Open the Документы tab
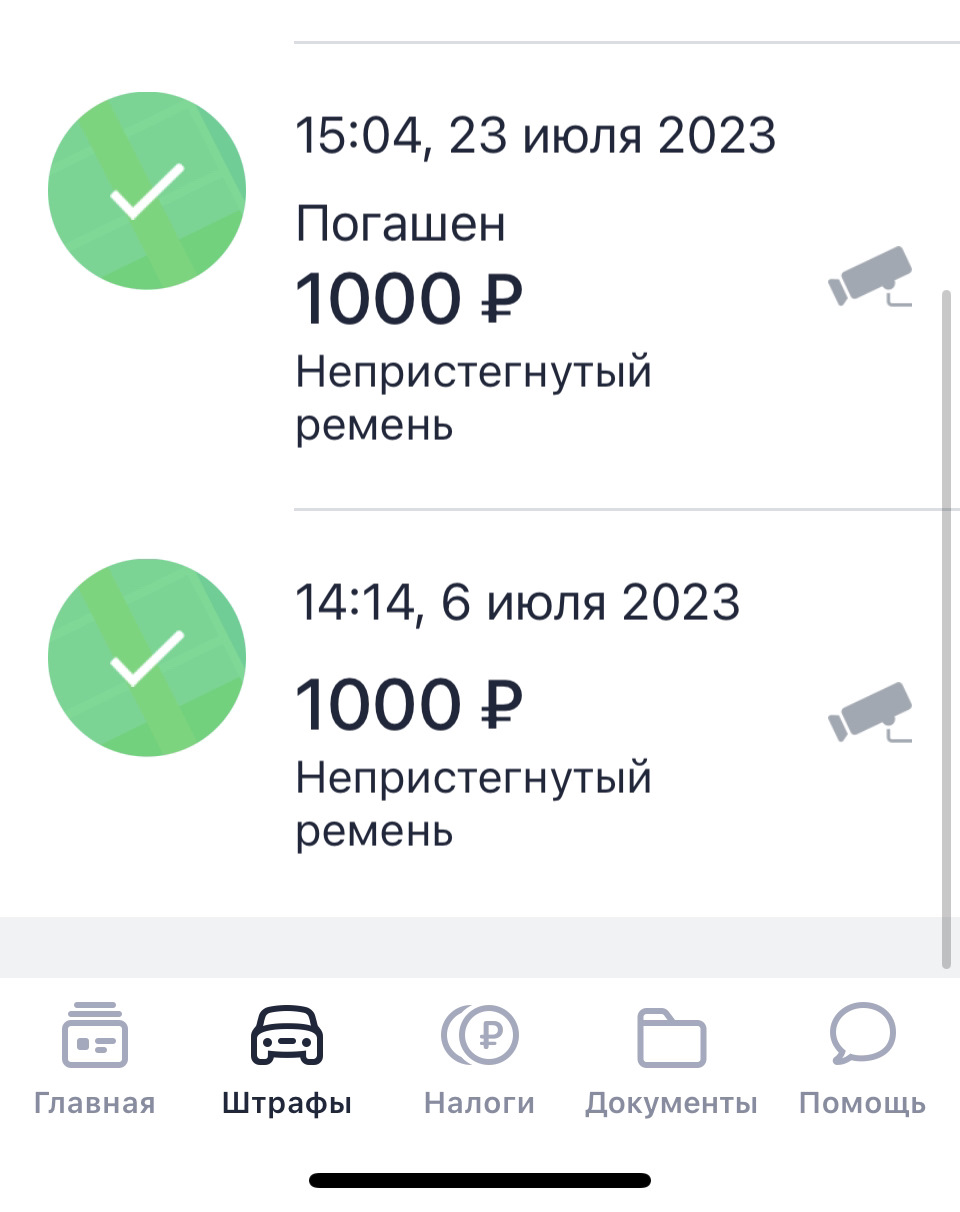Screen dimensions: 960x1212 [671, 1060]
